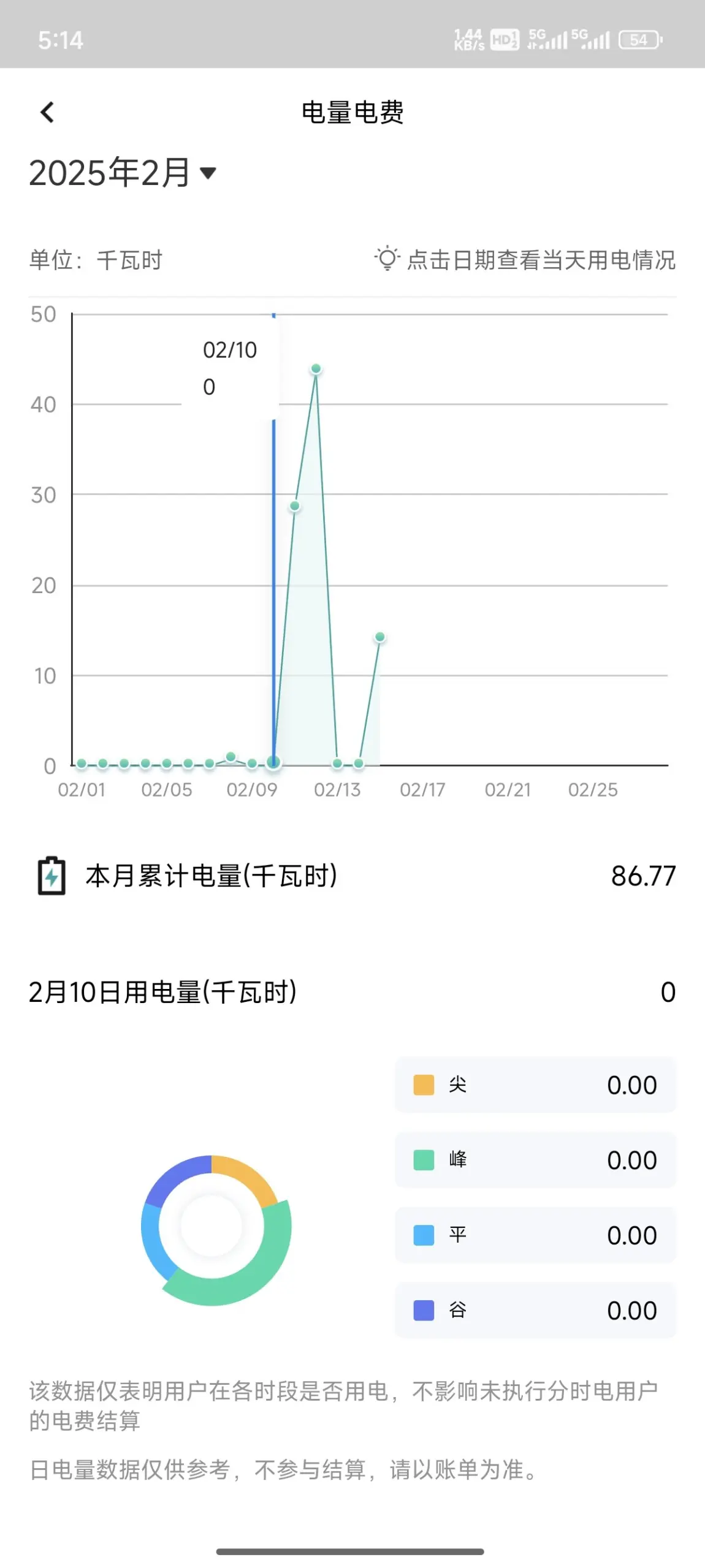This screenshot has width=705, height=1568.
Task: Tap the last data point near 02/15
Action: [x=379, y=637]
